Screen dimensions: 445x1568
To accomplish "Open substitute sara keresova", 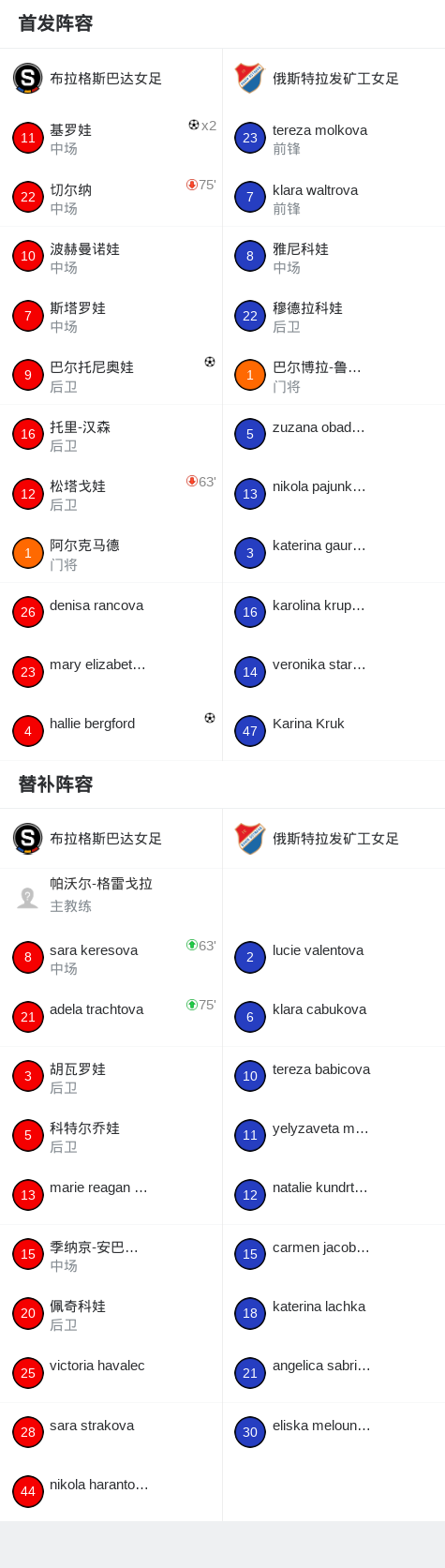I will (111, 958).
